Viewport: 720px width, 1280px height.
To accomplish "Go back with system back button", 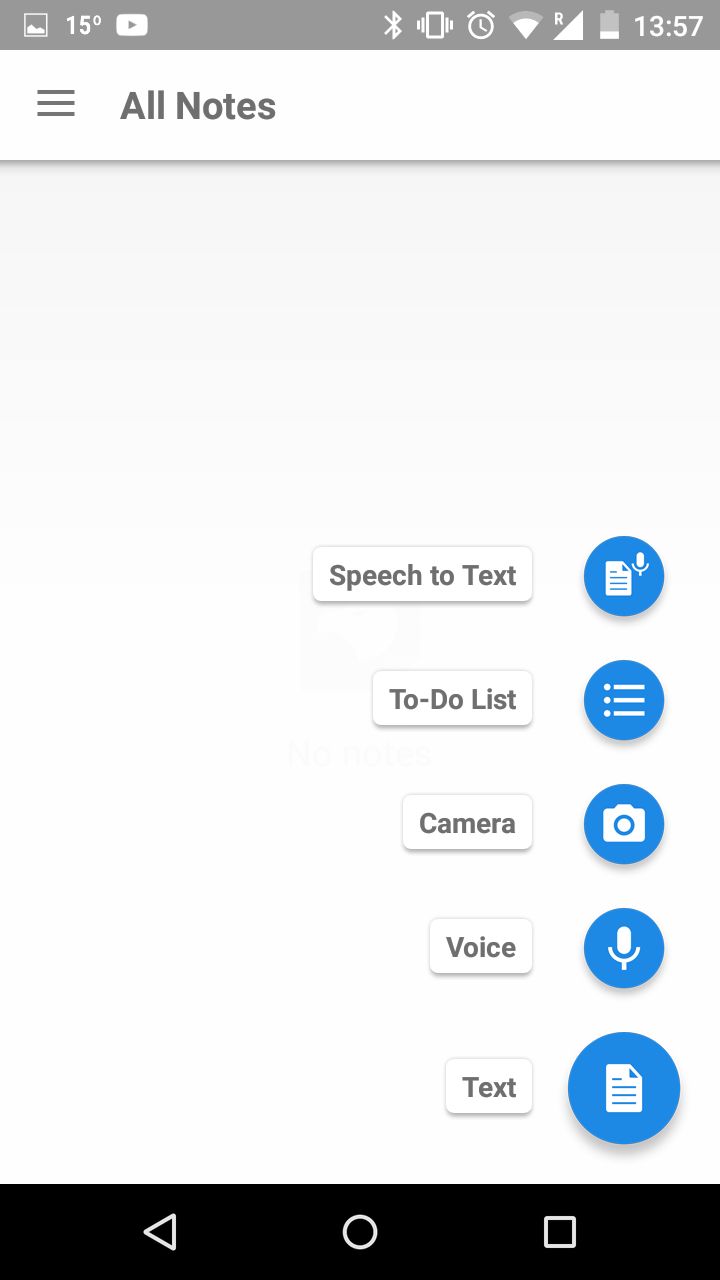I will pos(160,1232).
